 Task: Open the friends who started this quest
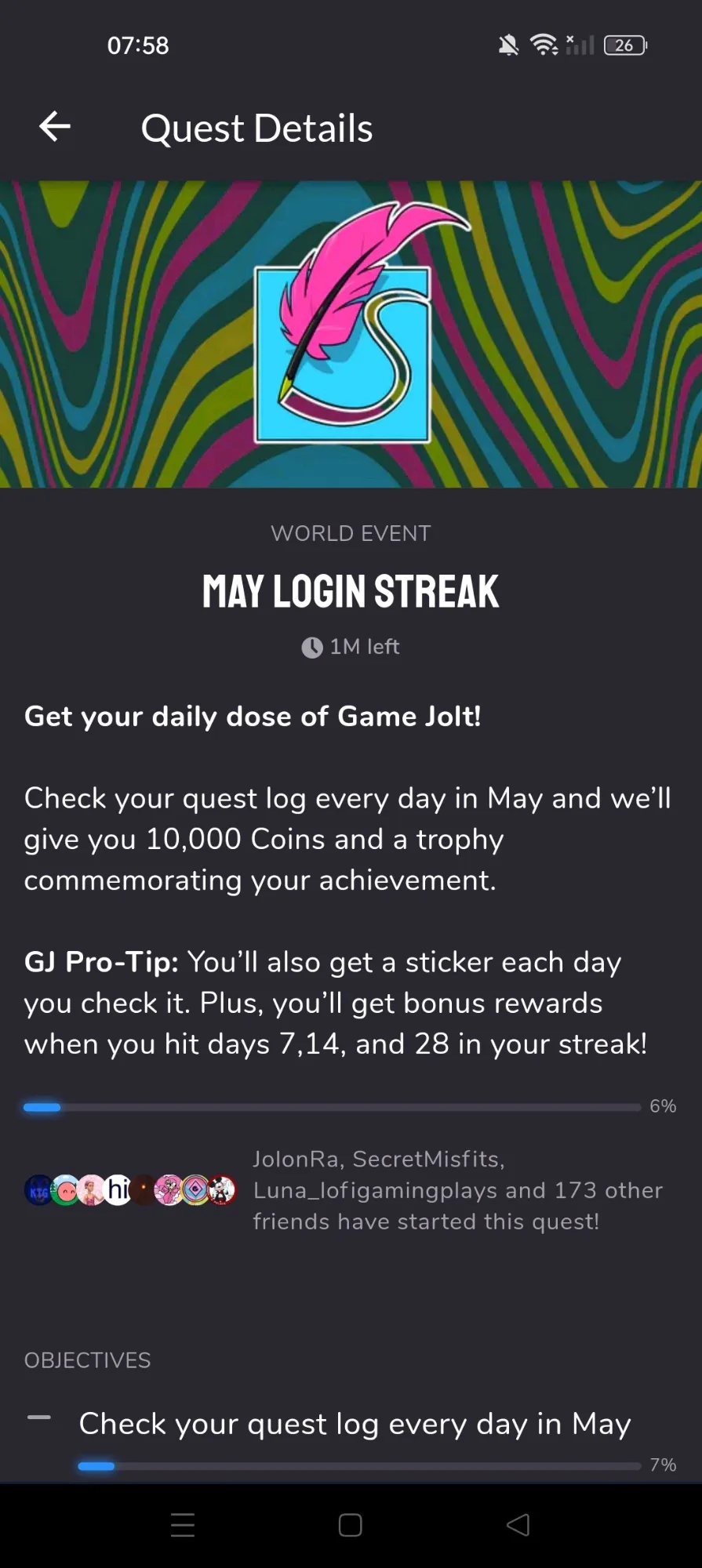344,1190
